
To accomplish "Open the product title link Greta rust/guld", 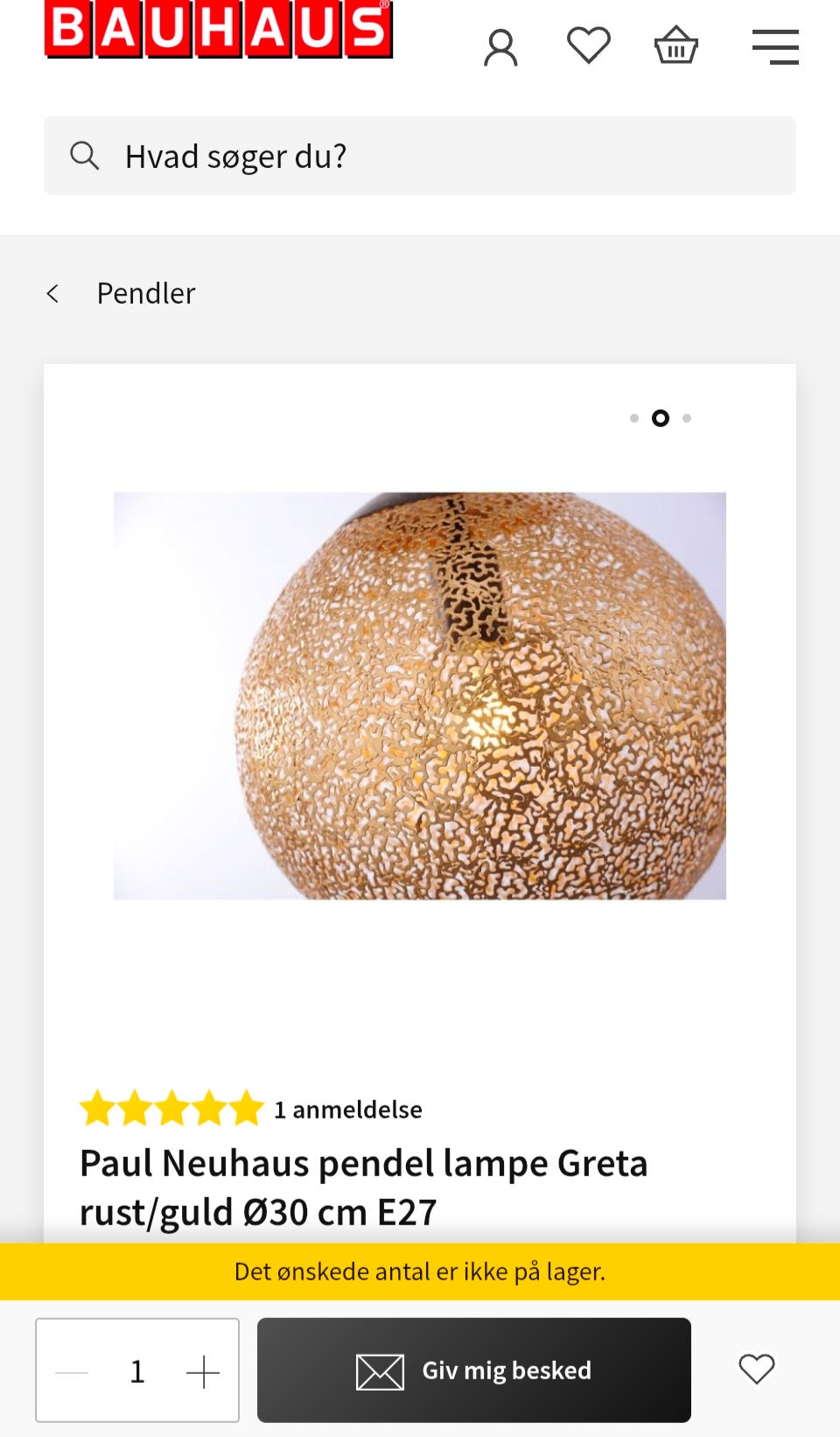I will pos(364,1188).
